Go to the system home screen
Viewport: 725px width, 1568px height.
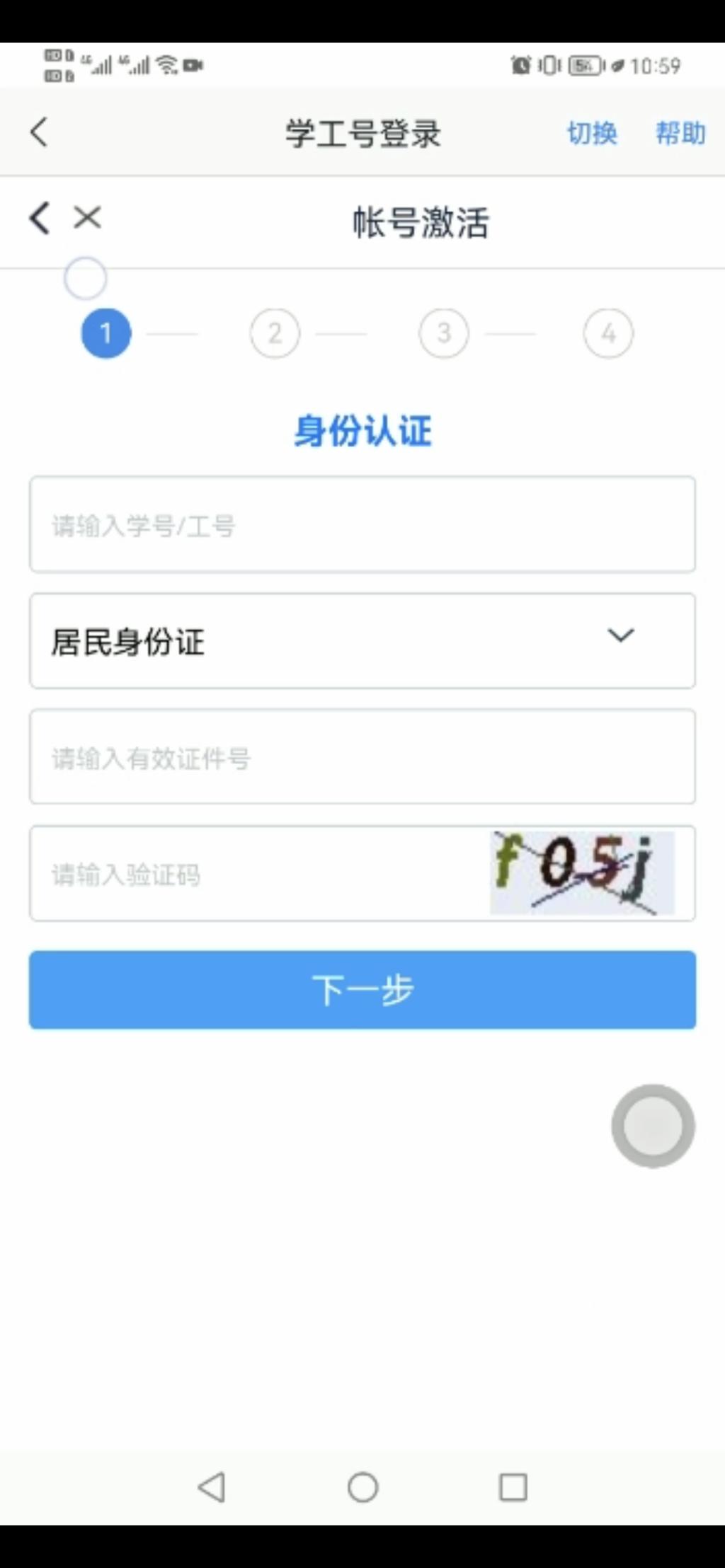pos(362,1487)
